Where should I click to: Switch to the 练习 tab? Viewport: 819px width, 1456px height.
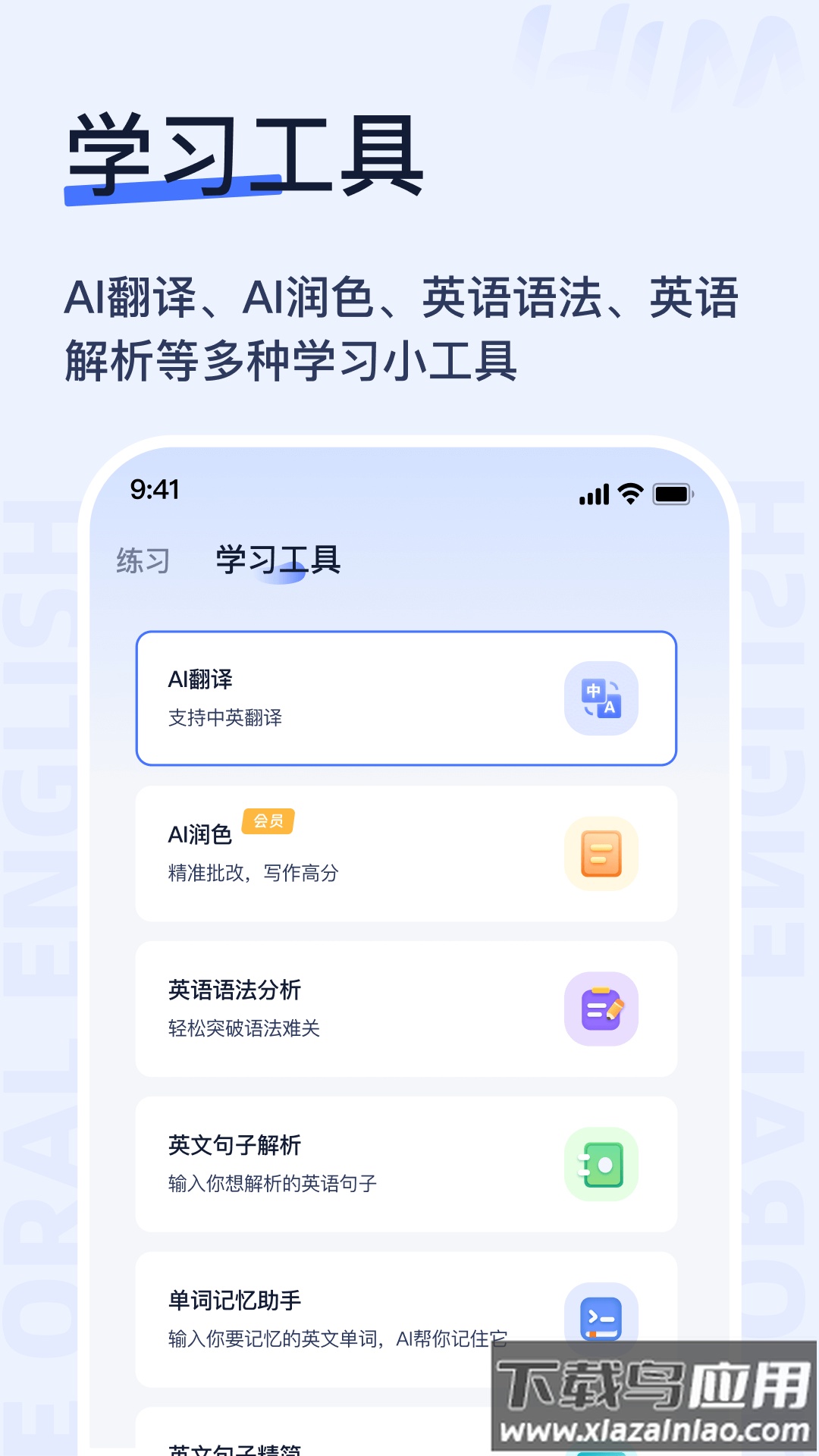pyautogui.click(x=143, y=561)
